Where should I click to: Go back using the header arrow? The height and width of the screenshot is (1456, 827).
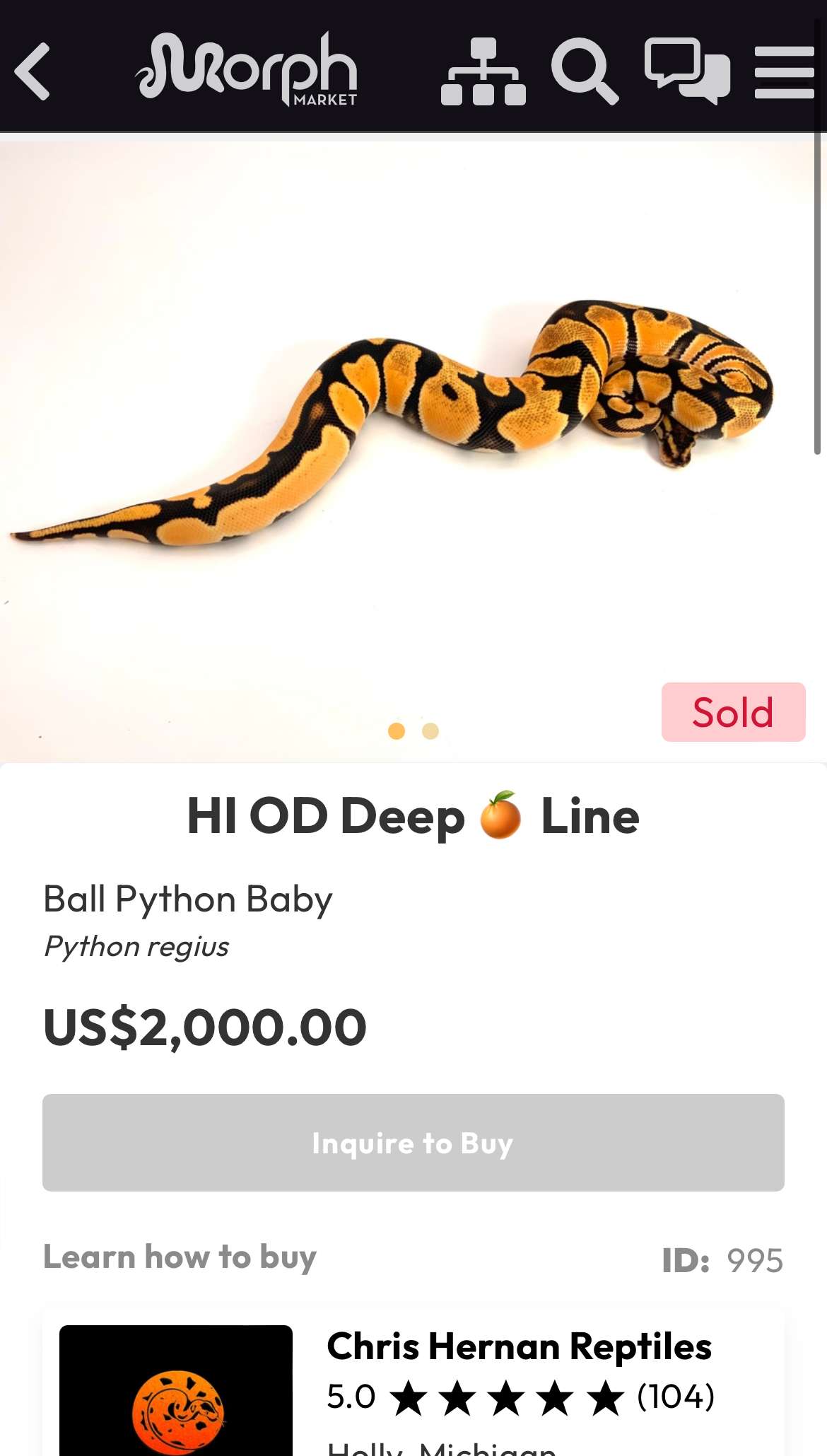point(33,71)
